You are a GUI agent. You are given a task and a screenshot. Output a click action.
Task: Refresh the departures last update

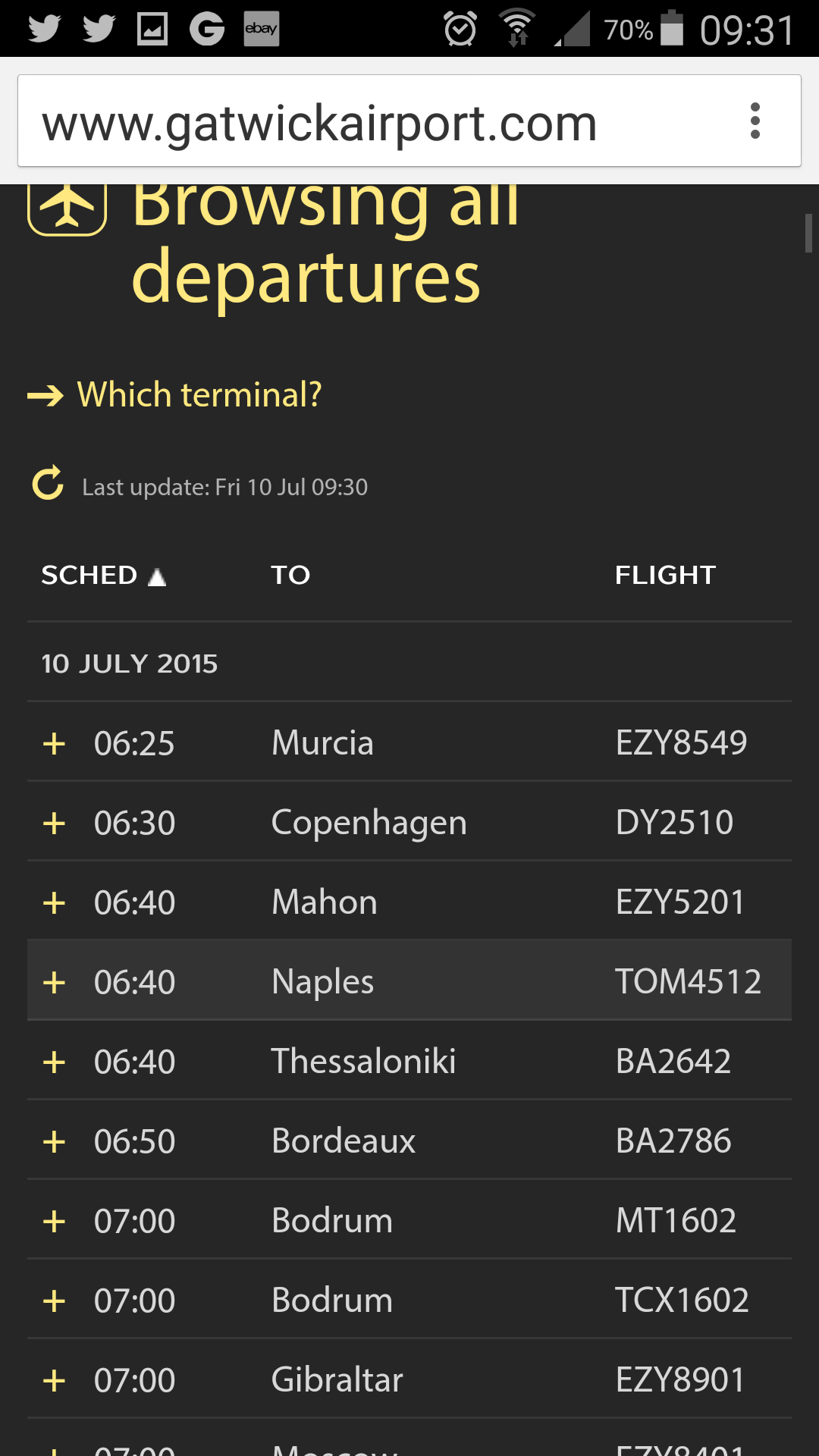click(48, 484)
